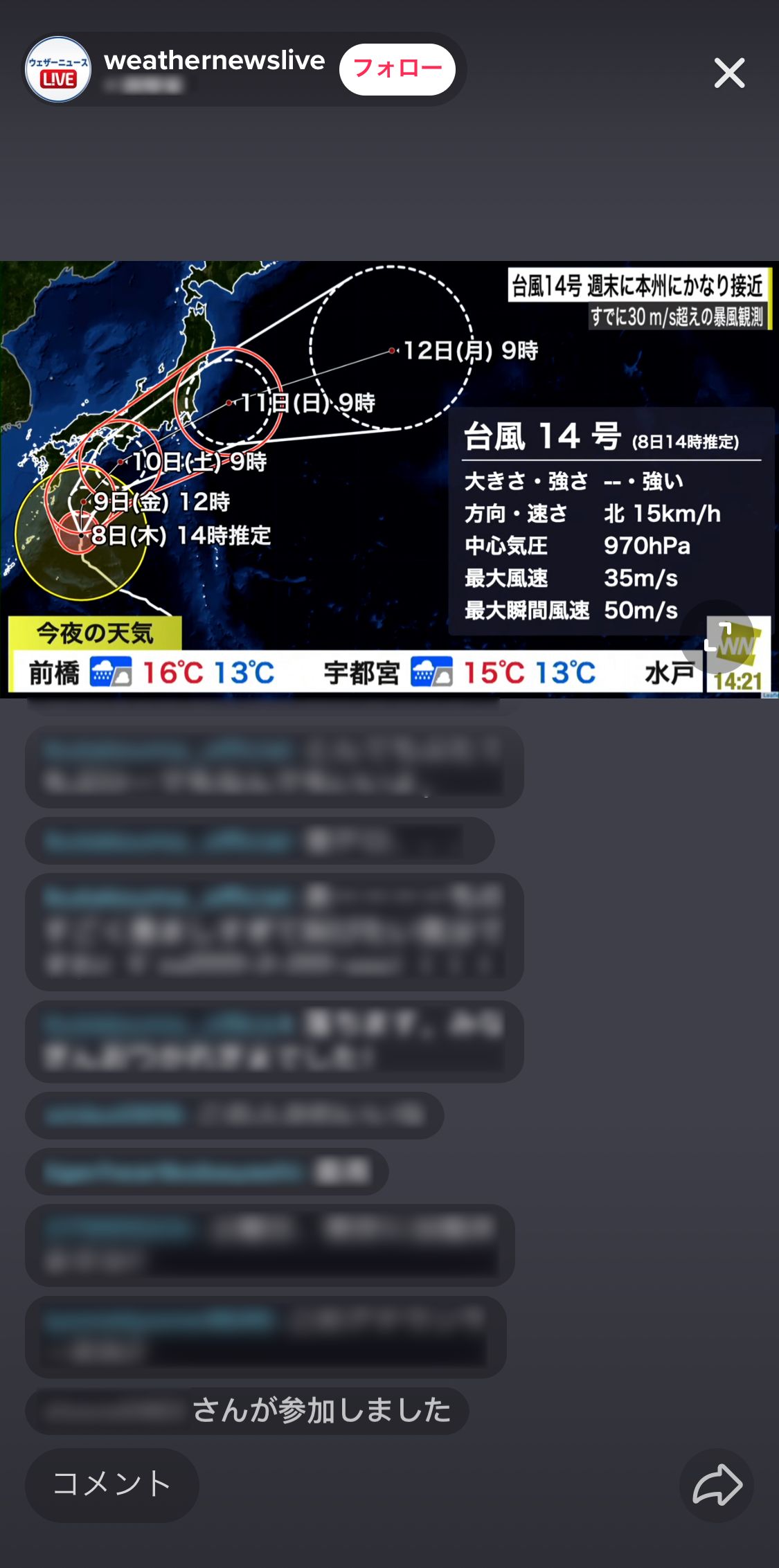Share this live stream
779x1568 pixels.
pyautogui.click(x=717, y=1485)
